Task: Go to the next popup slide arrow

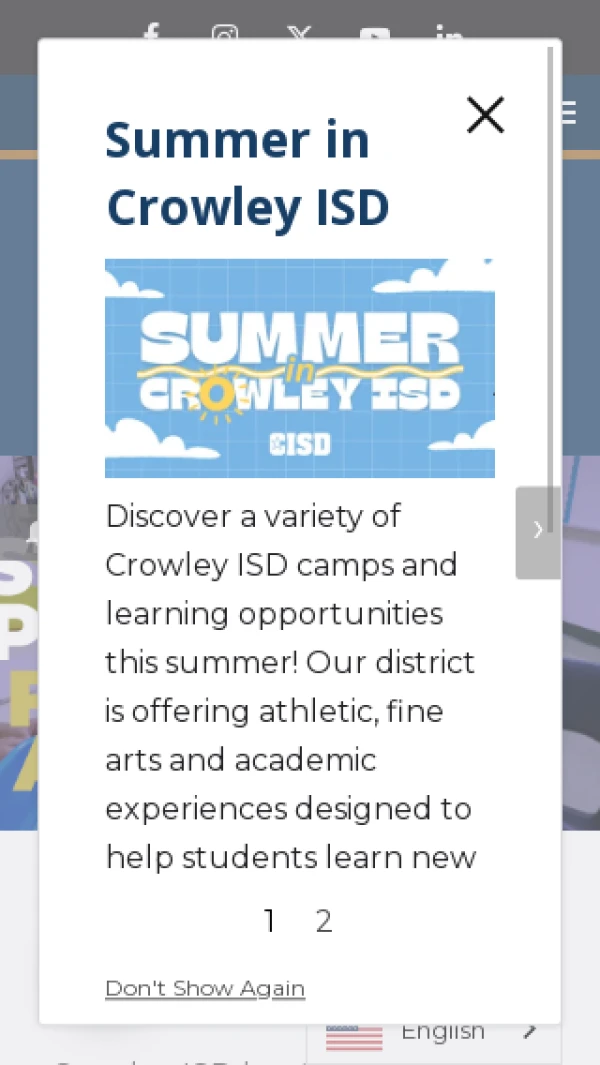Action: tap(538, 532)
